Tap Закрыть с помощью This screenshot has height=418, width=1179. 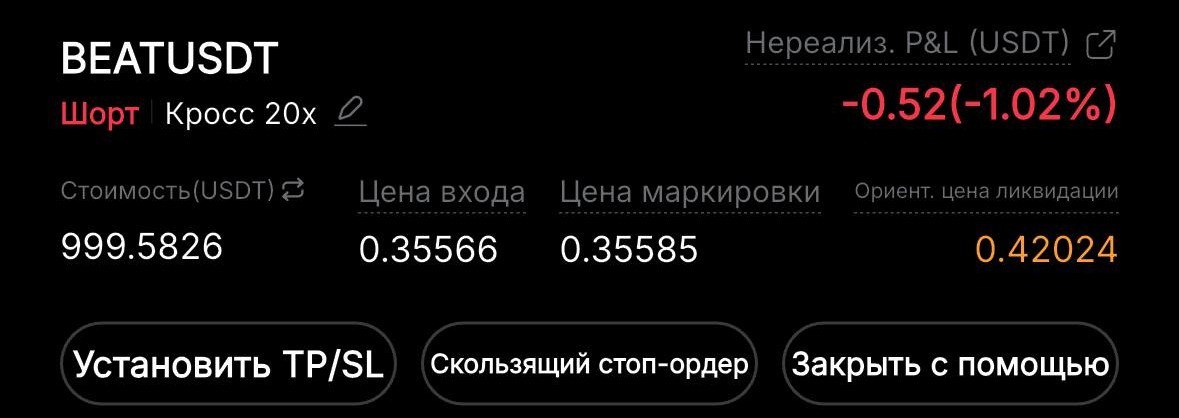click(x=950, y=364)
